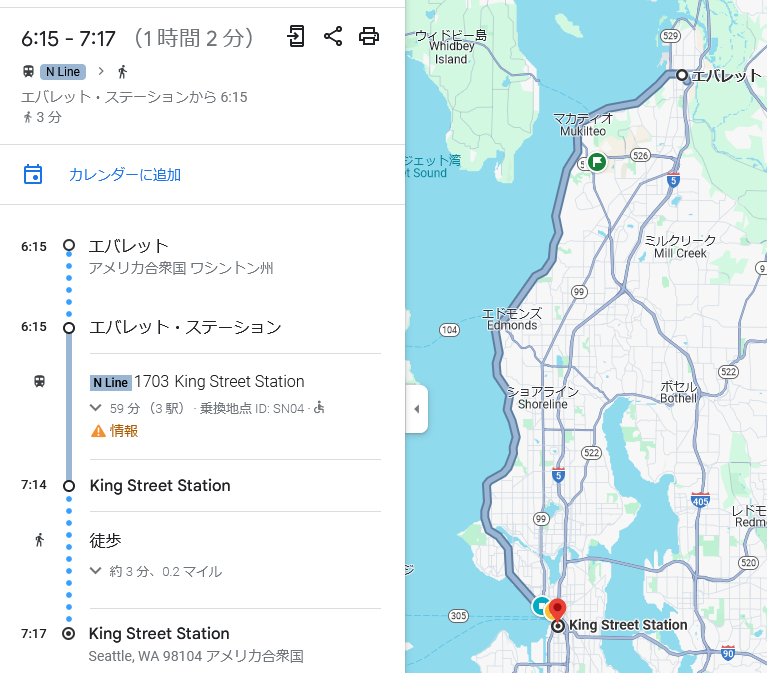The image size is (767, 673).
Task: Print the route directions
Action: click(369, 37)
